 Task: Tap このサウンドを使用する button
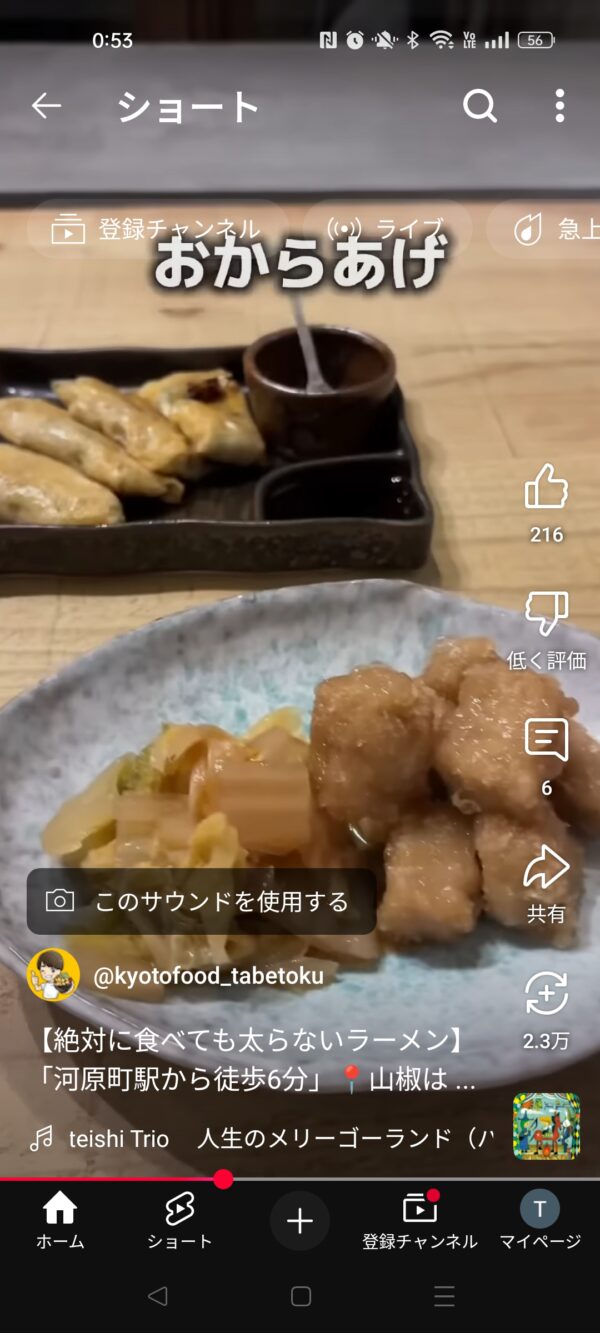coord(201,901)
